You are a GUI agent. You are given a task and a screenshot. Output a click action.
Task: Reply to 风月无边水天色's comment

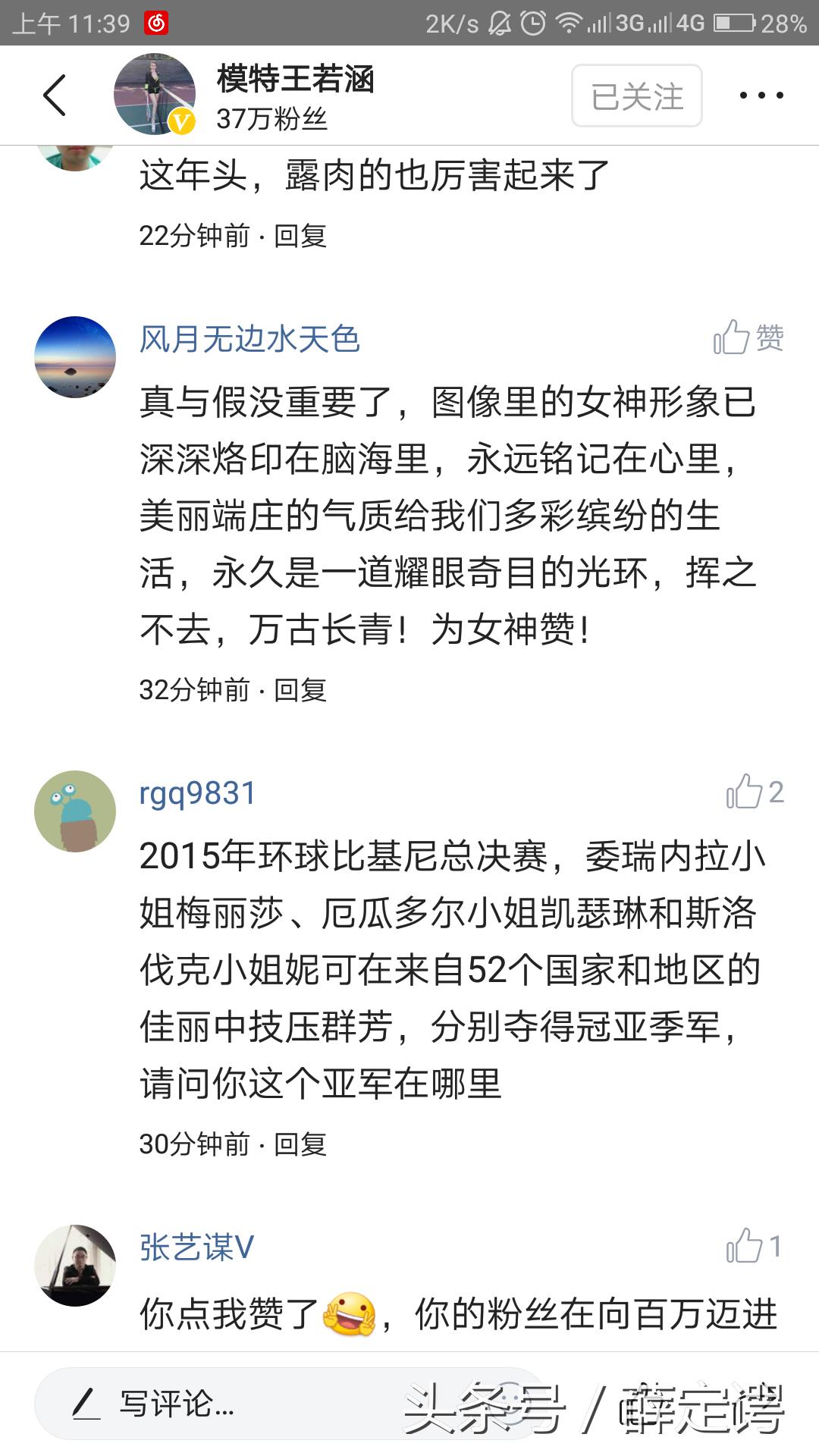click(x=300, y=690)
